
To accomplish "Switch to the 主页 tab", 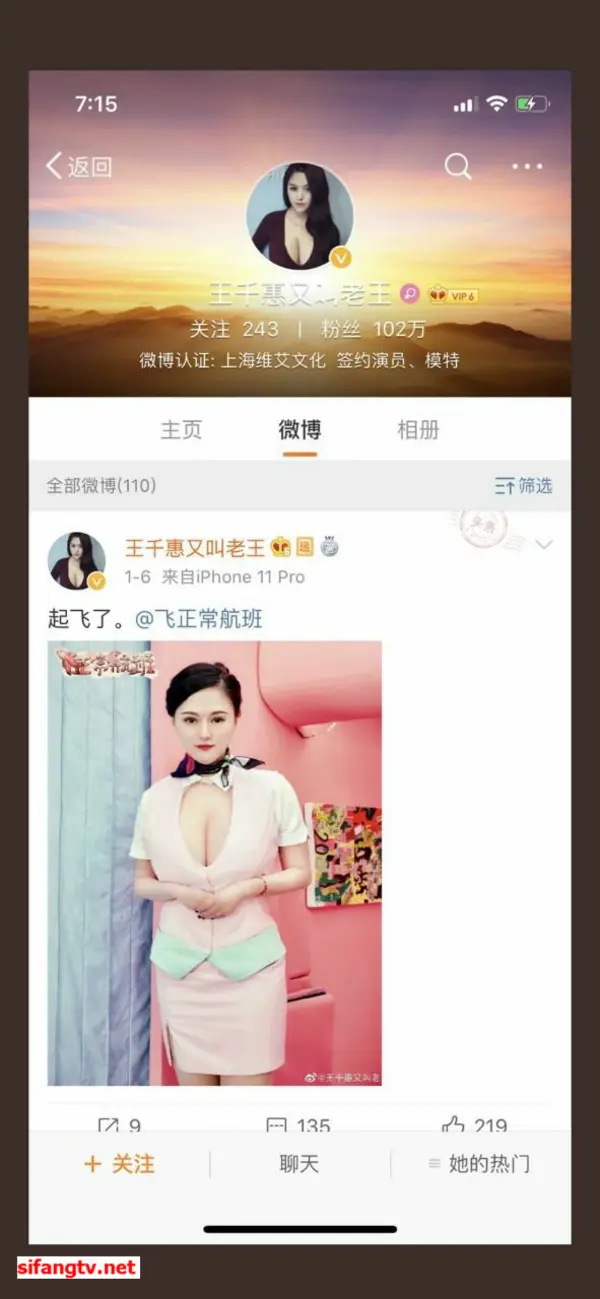I will [x=181, y=430].
